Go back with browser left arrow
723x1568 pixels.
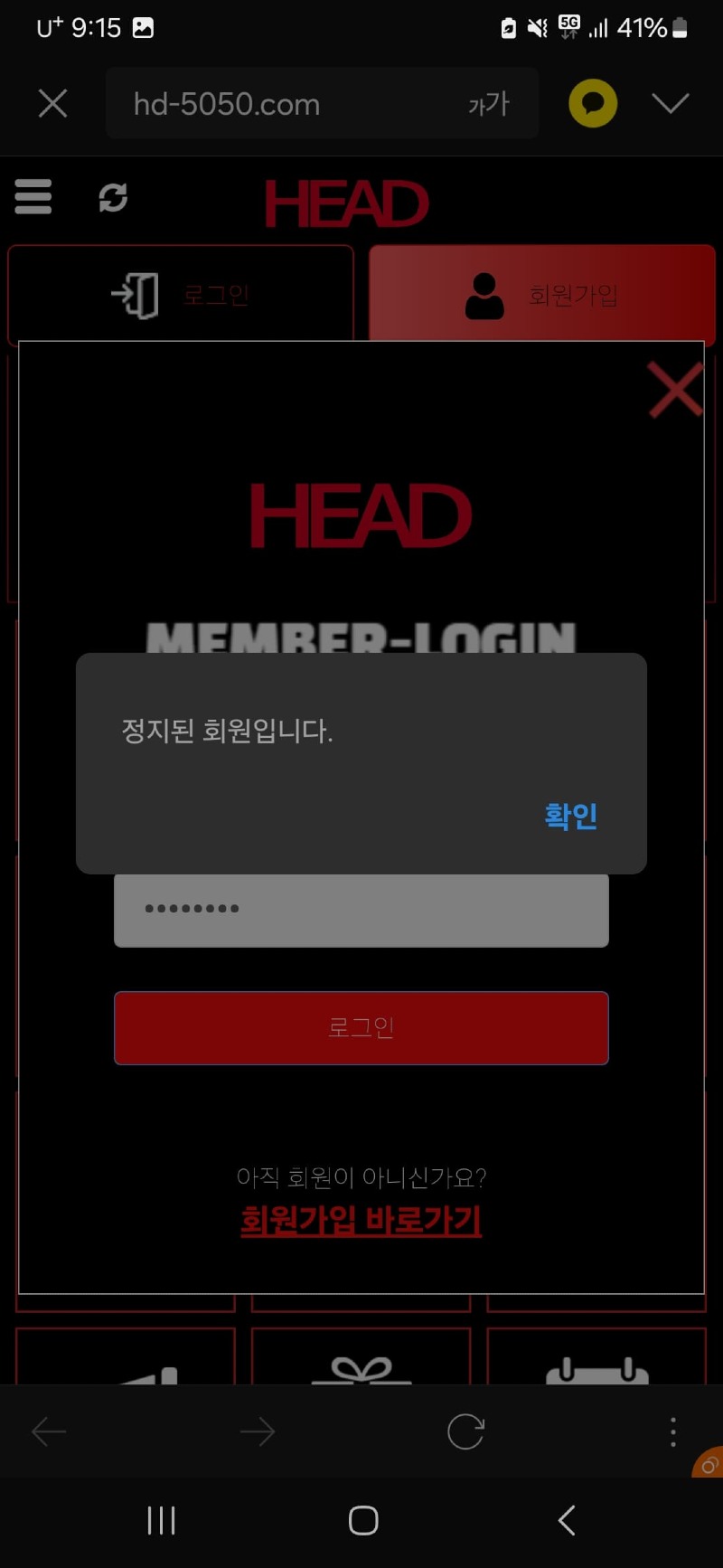coord(50,1431)
